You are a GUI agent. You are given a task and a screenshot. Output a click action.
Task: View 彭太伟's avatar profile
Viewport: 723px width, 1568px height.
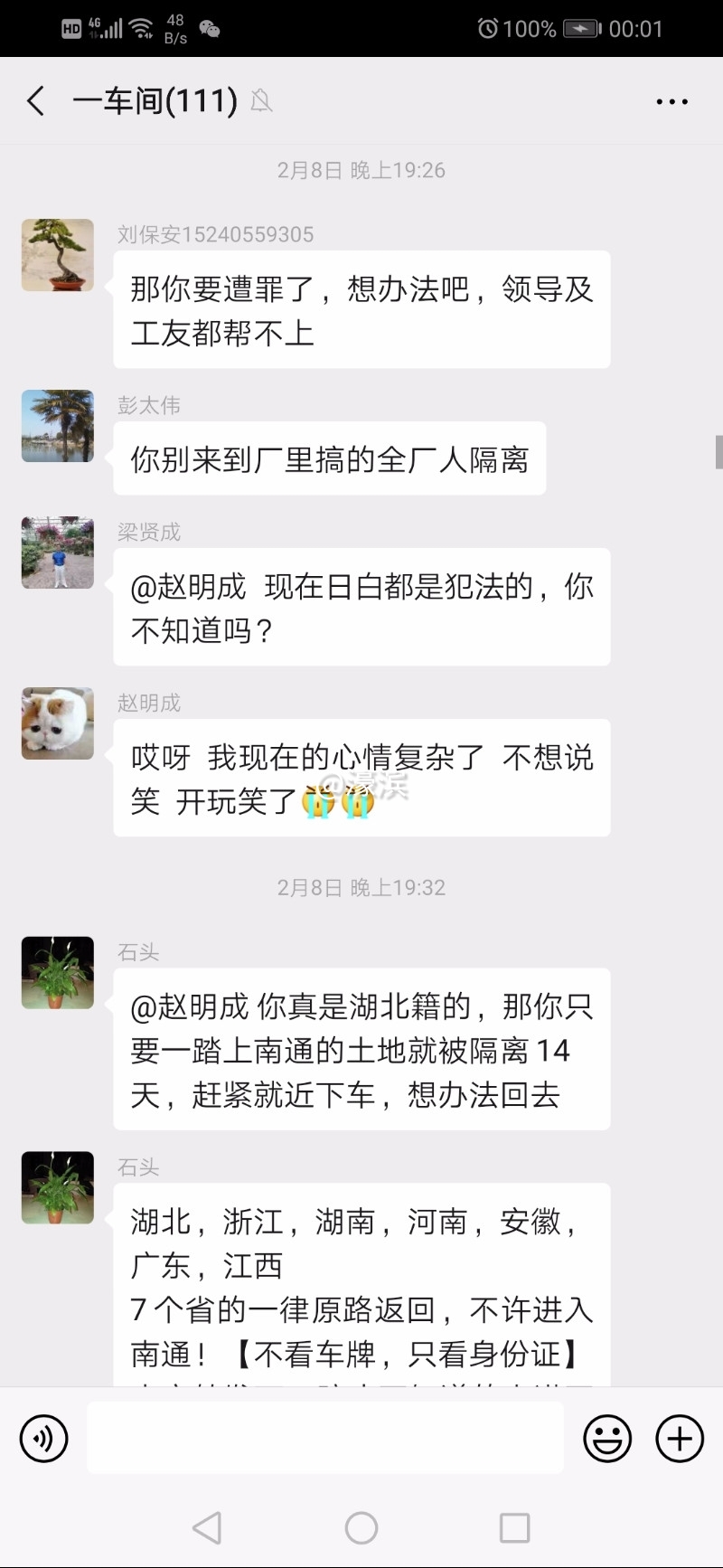tap(58, 426)
